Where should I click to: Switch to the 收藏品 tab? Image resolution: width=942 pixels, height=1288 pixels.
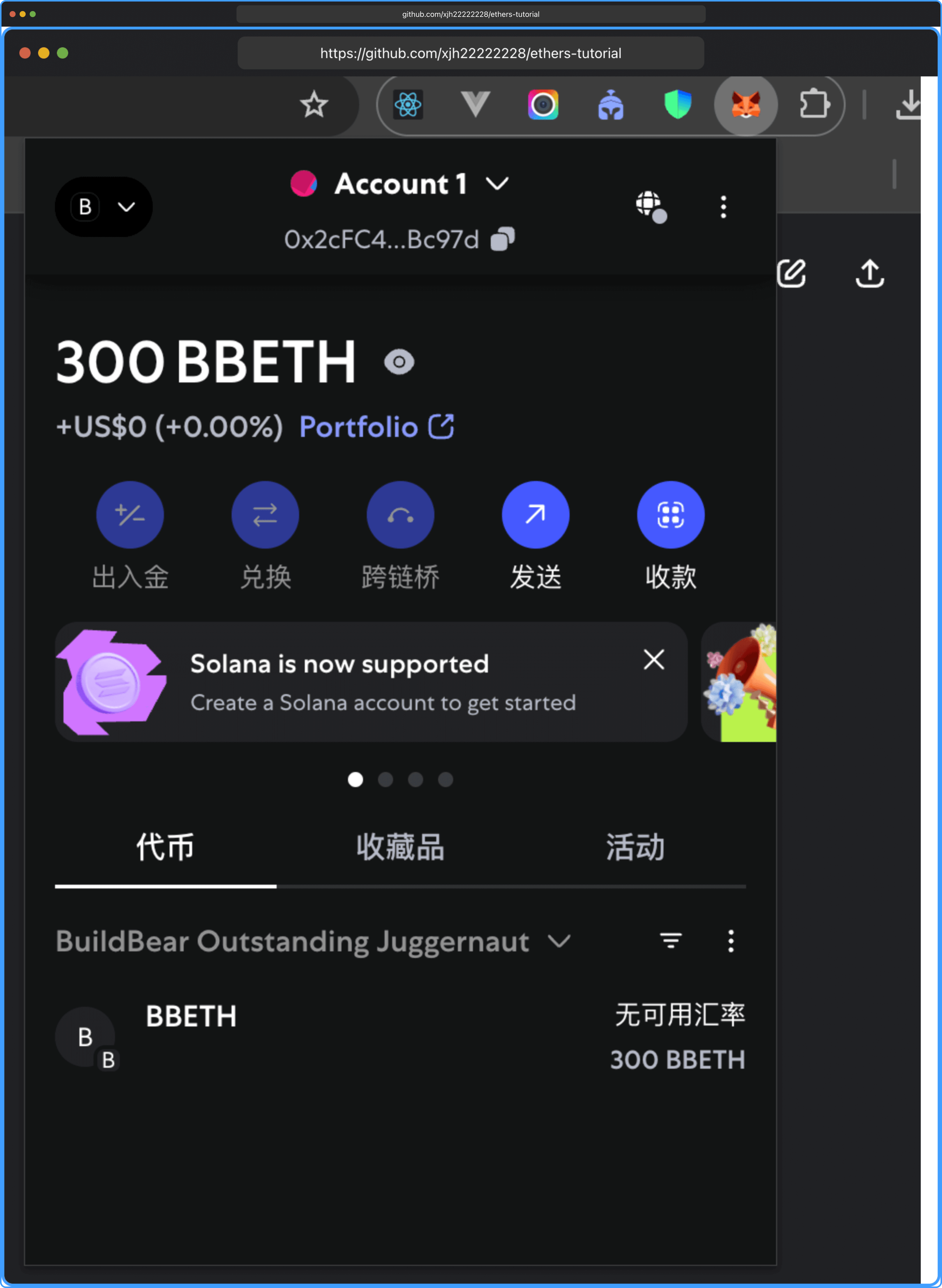tap(400, 847)
